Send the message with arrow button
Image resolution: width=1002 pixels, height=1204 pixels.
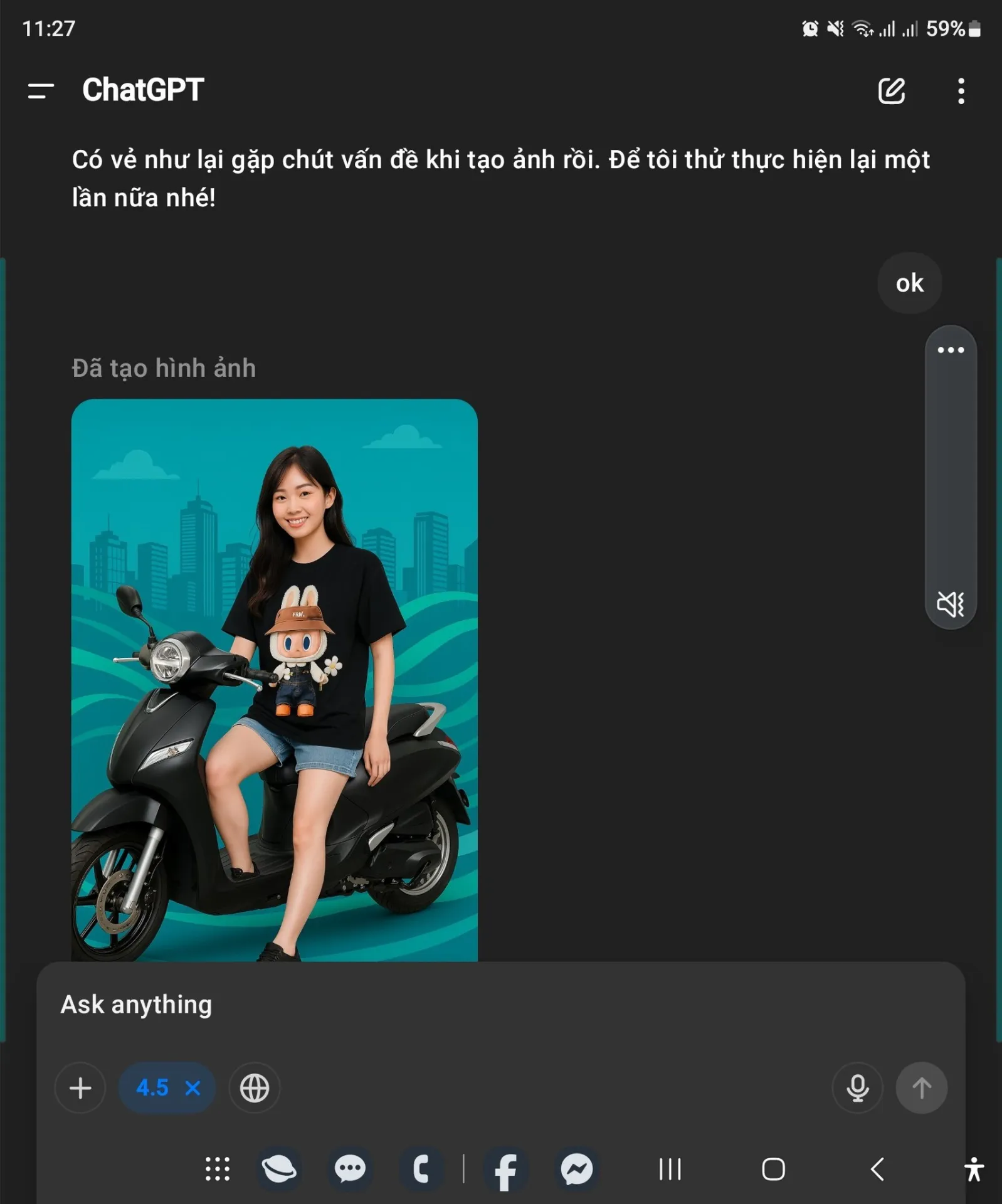point(921,1088)
